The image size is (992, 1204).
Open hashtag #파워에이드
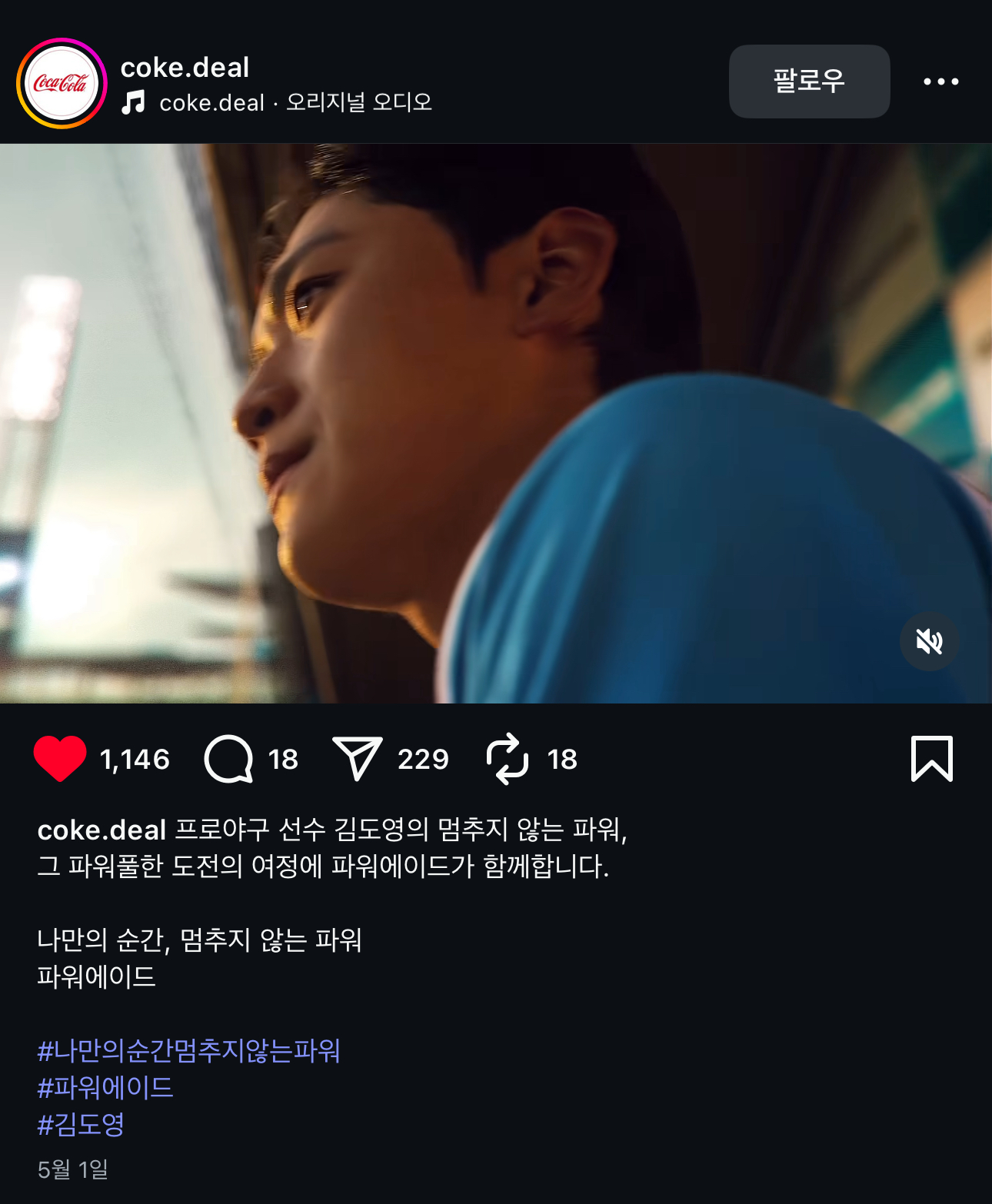pyautogui.click(x=105, y=1087)
